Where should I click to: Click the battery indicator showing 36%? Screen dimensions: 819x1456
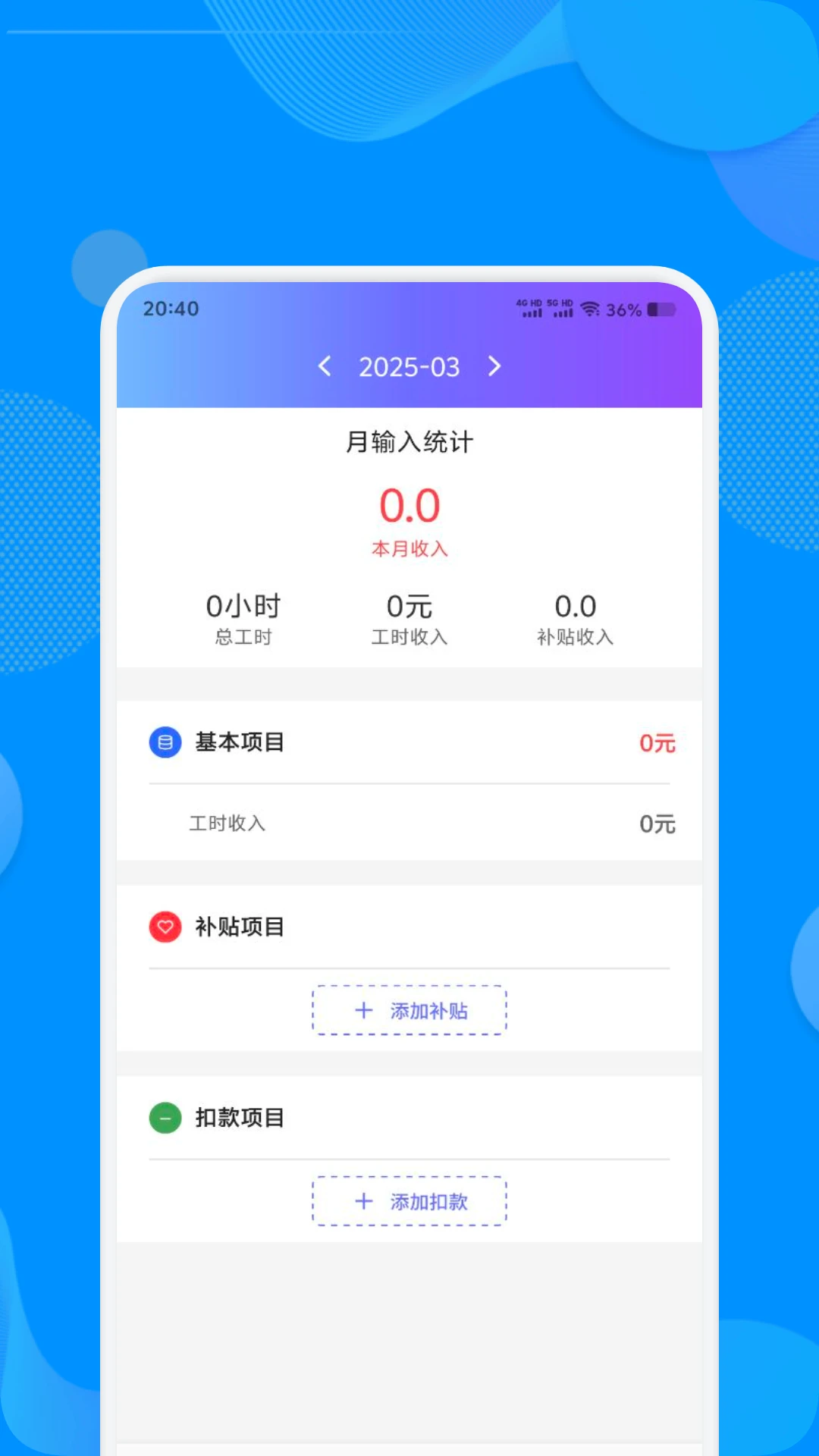pyautogui.click(x=659, y=309)
